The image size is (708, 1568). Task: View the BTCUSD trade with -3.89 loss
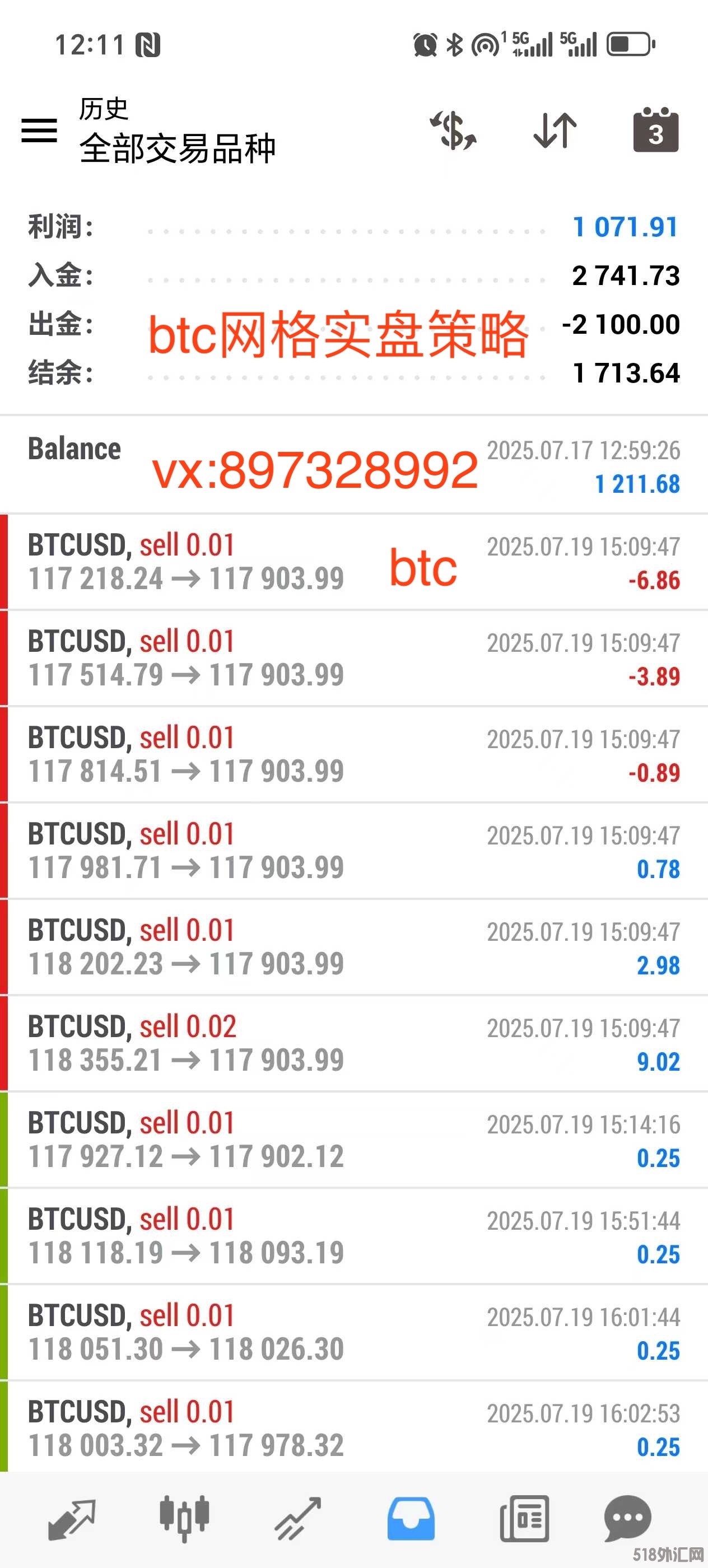click(x=353, y=658)
